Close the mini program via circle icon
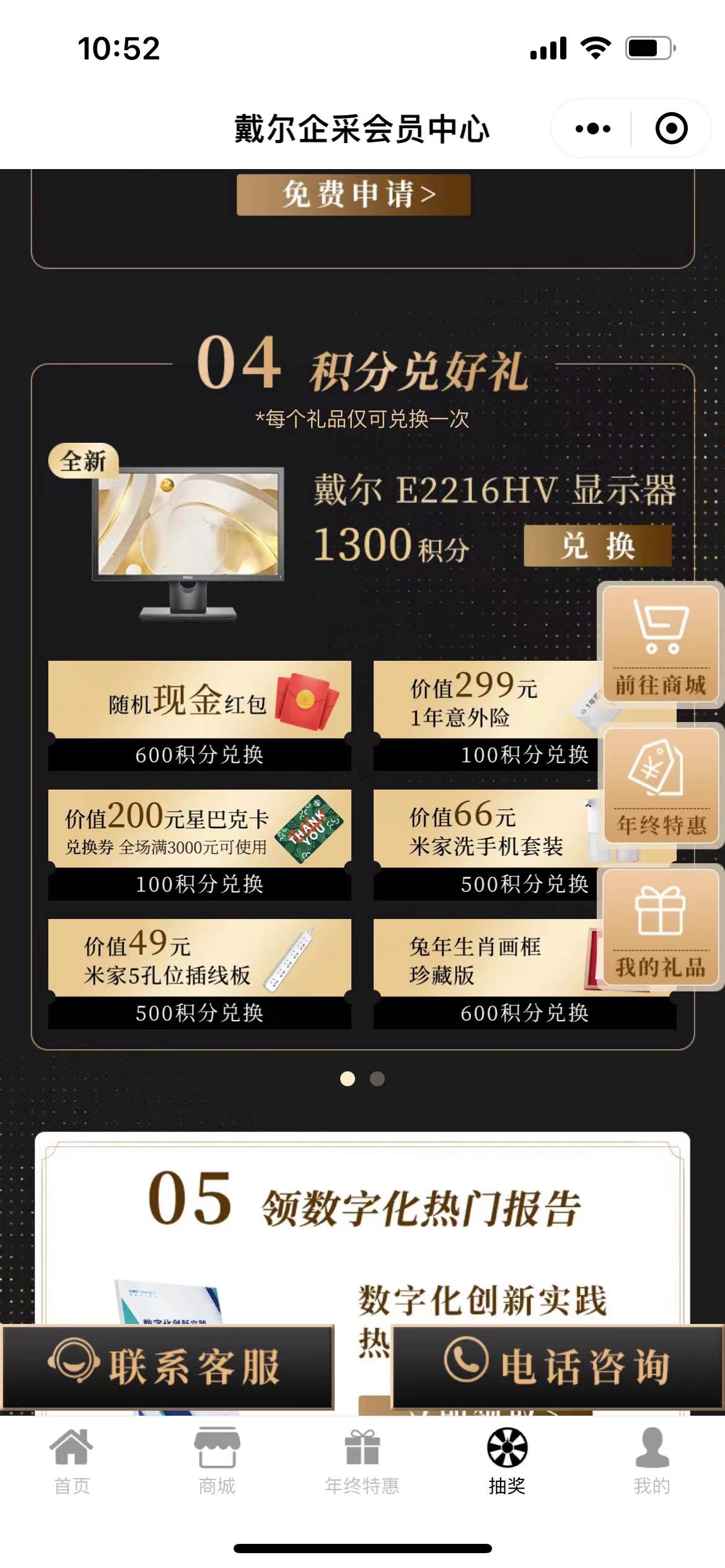725x1568 pixels. [x=671, y=129]
